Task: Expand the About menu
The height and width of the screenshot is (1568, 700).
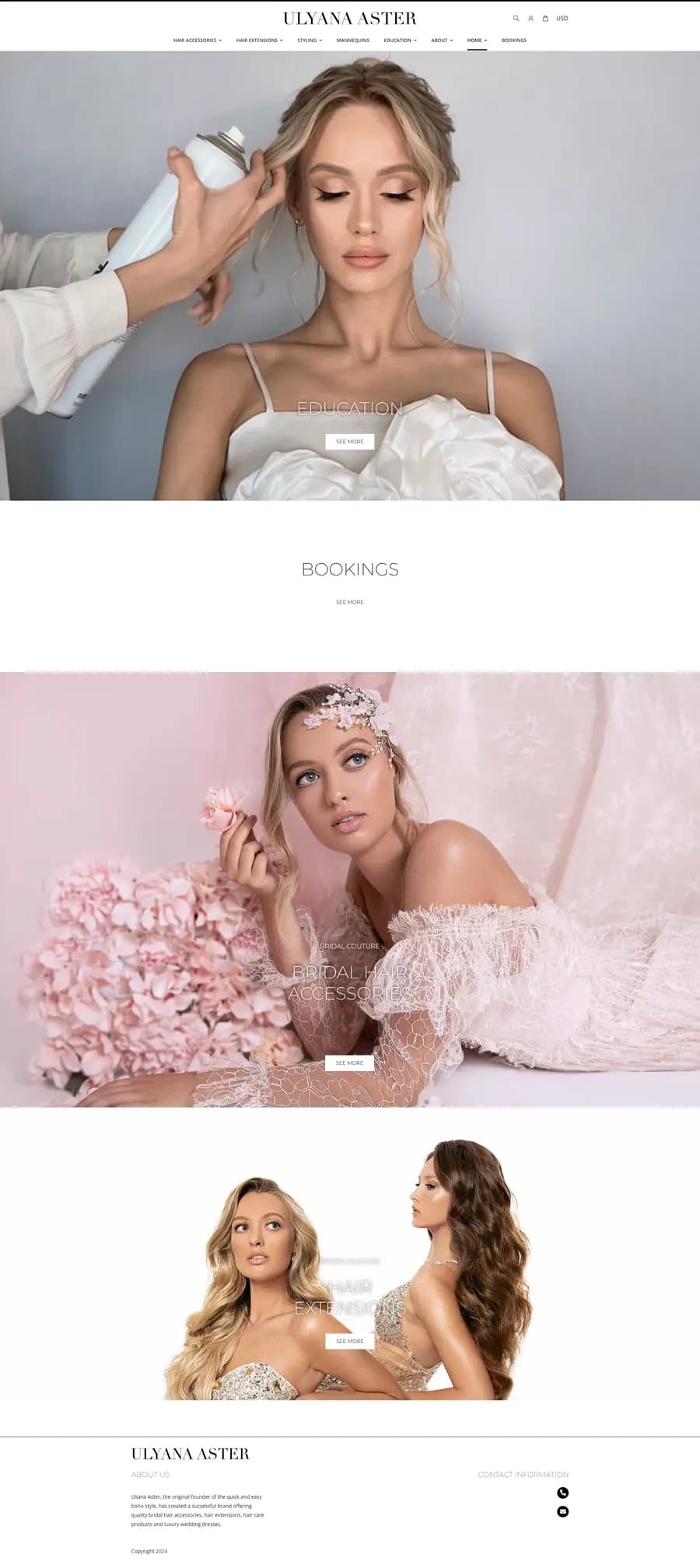Action: click(x=442, y=40)
